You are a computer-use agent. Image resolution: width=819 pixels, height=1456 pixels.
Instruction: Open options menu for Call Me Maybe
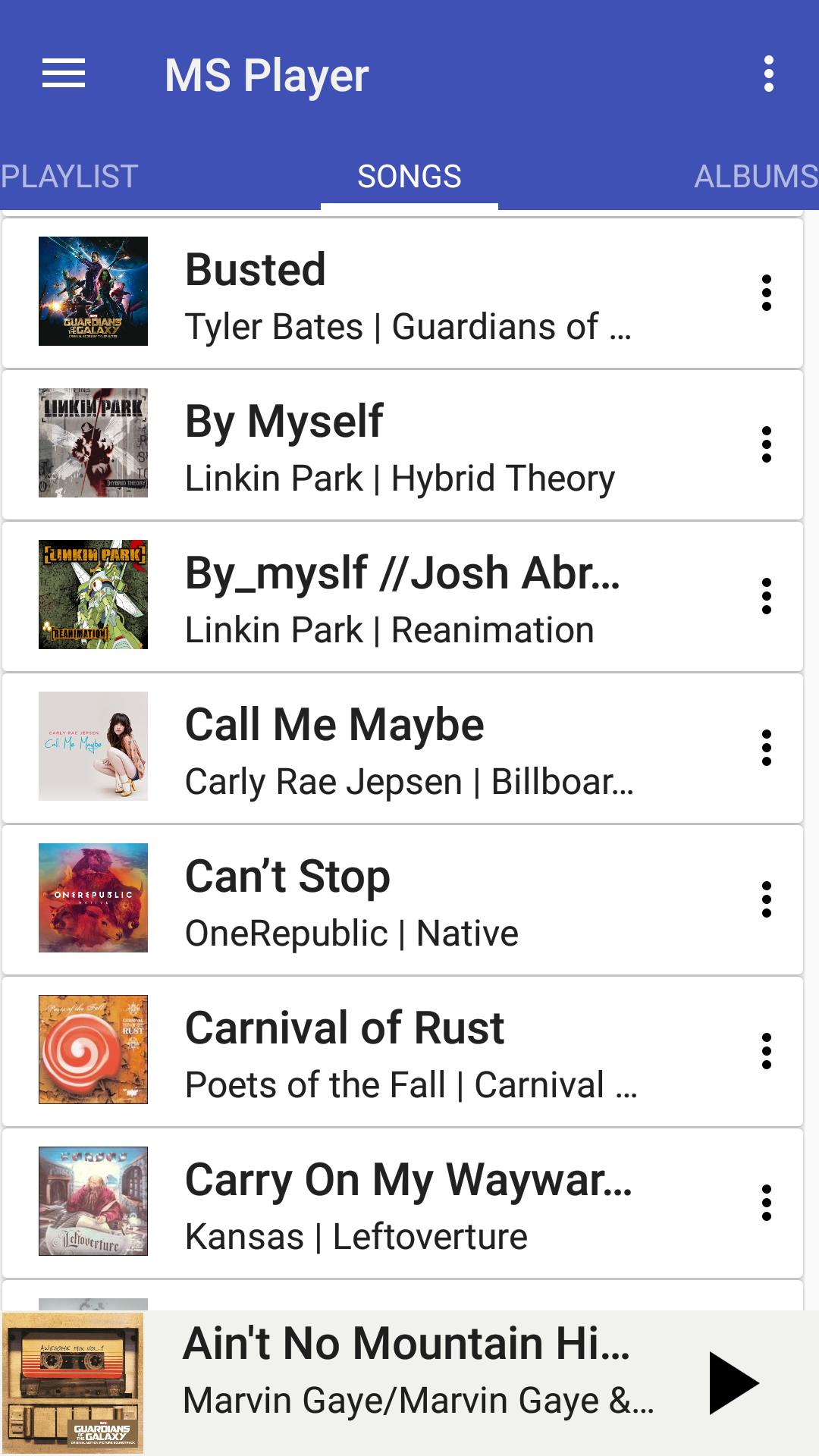click(767, 748)
